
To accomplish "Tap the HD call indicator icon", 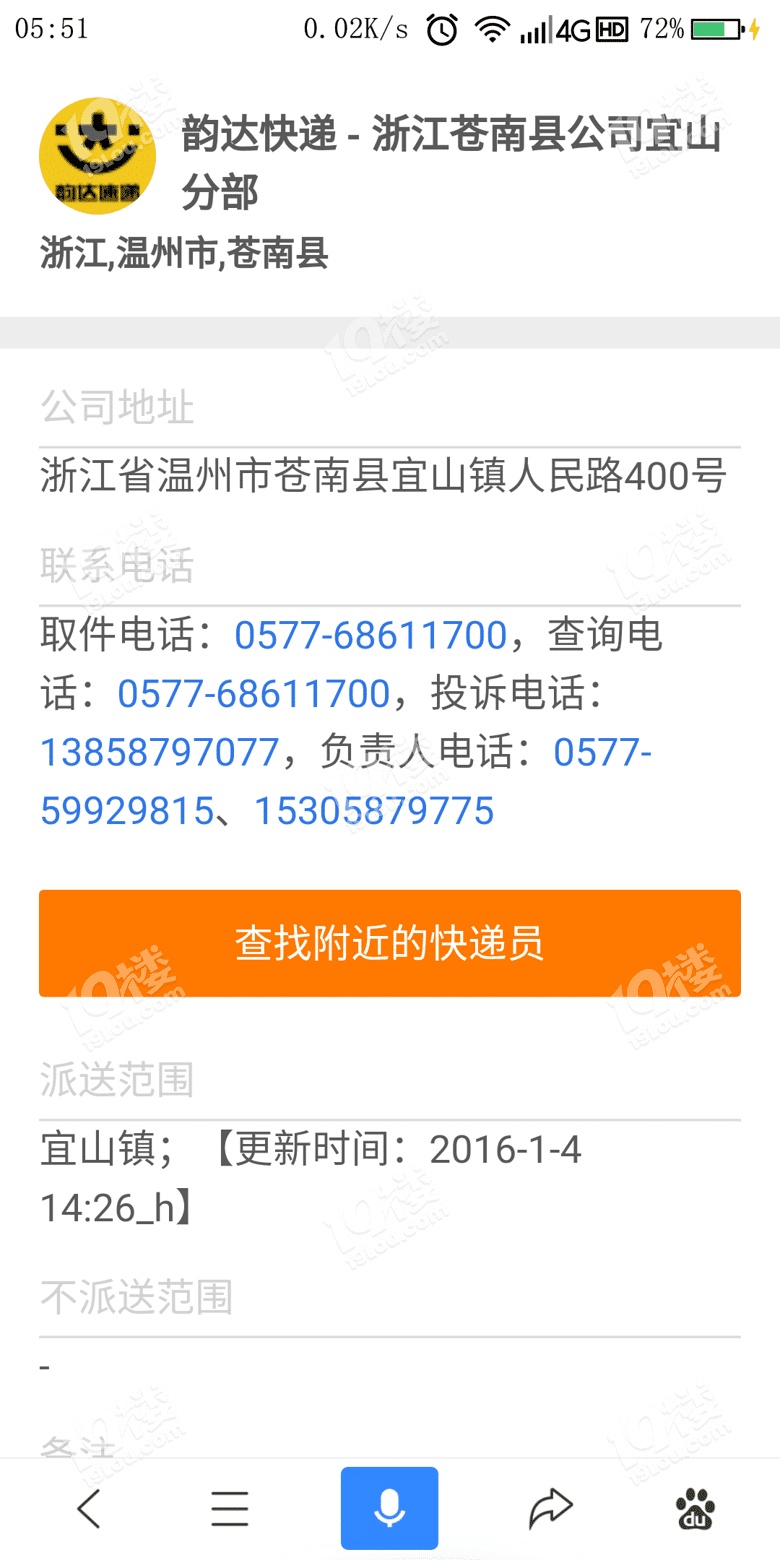I will 615,30.
